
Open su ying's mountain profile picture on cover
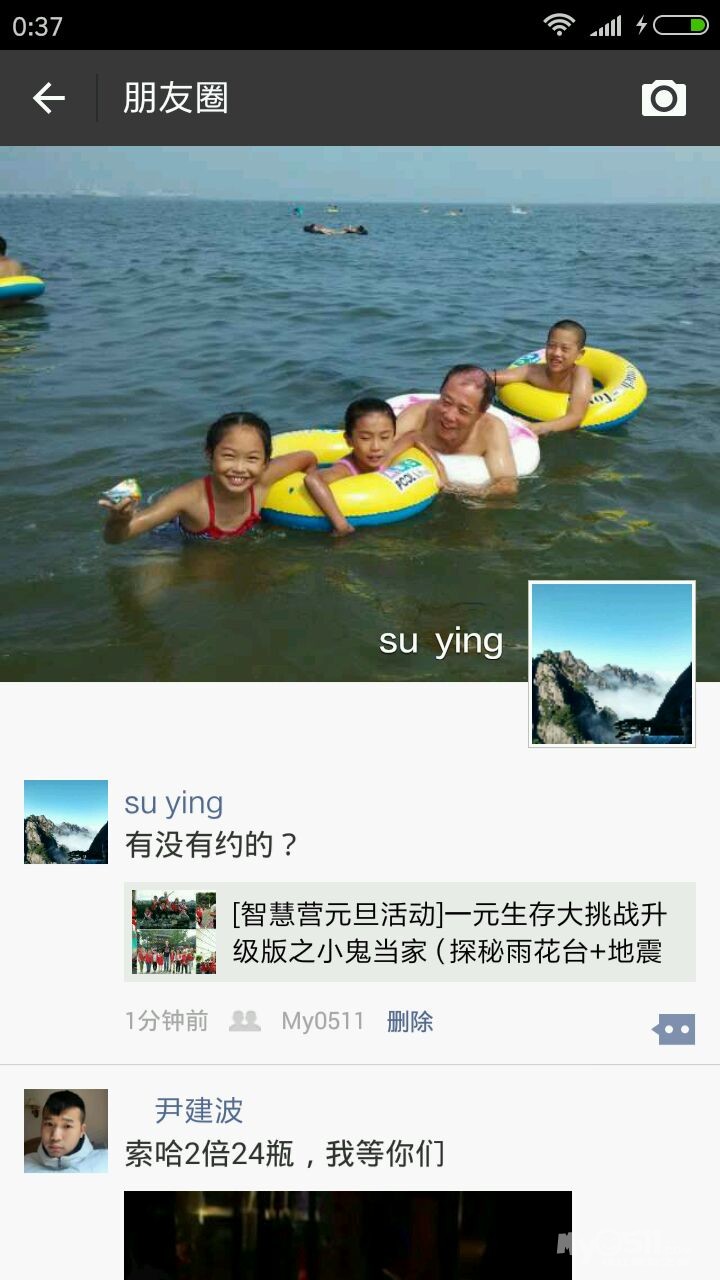(x=611, y=664)
